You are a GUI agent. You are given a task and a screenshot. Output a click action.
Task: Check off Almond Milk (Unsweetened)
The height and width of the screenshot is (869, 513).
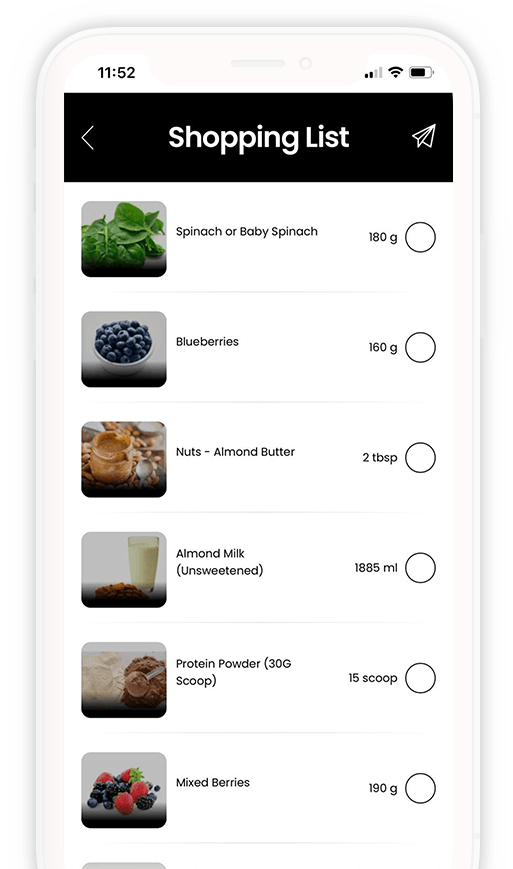pos(420,568)
